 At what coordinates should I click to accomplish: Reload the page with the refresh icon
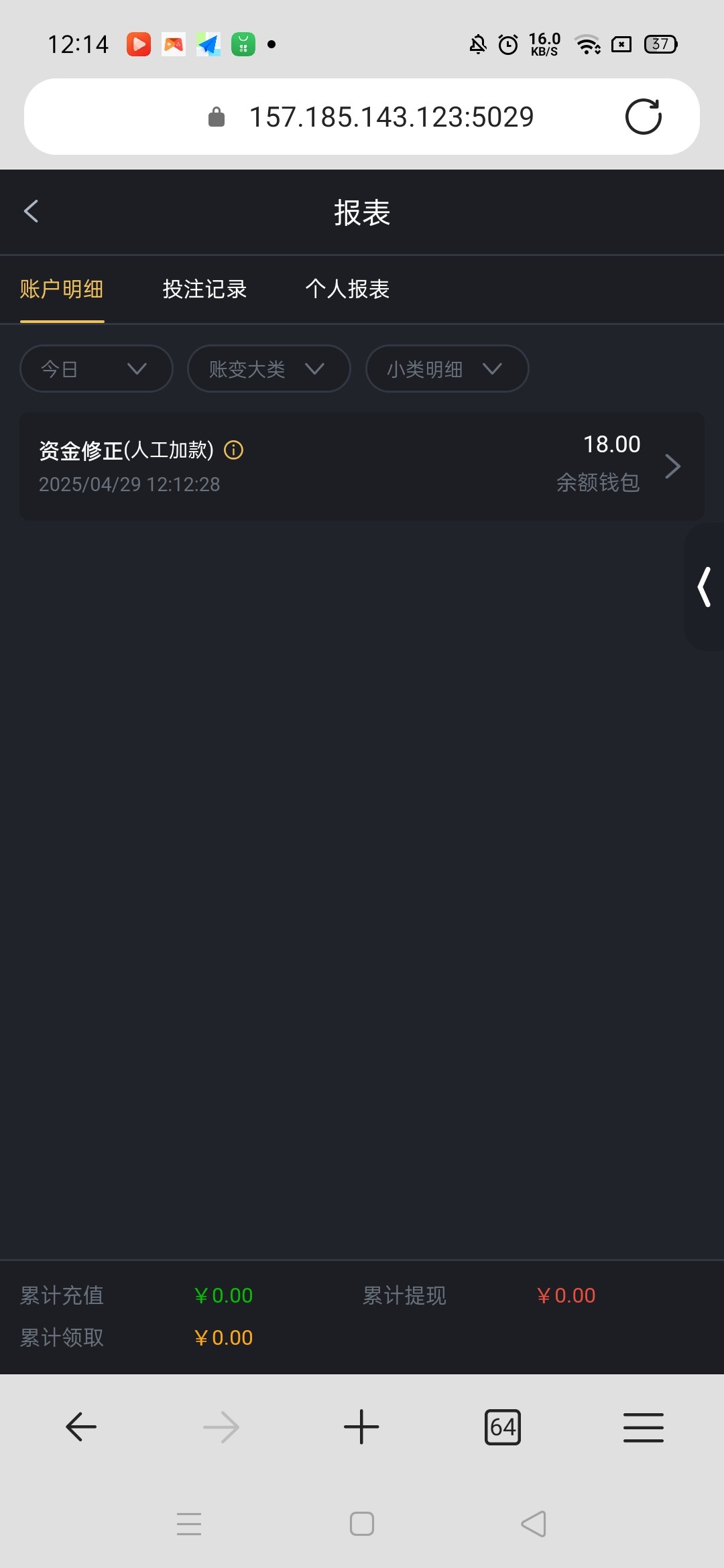pyautogui.click(x=644, y=117)
